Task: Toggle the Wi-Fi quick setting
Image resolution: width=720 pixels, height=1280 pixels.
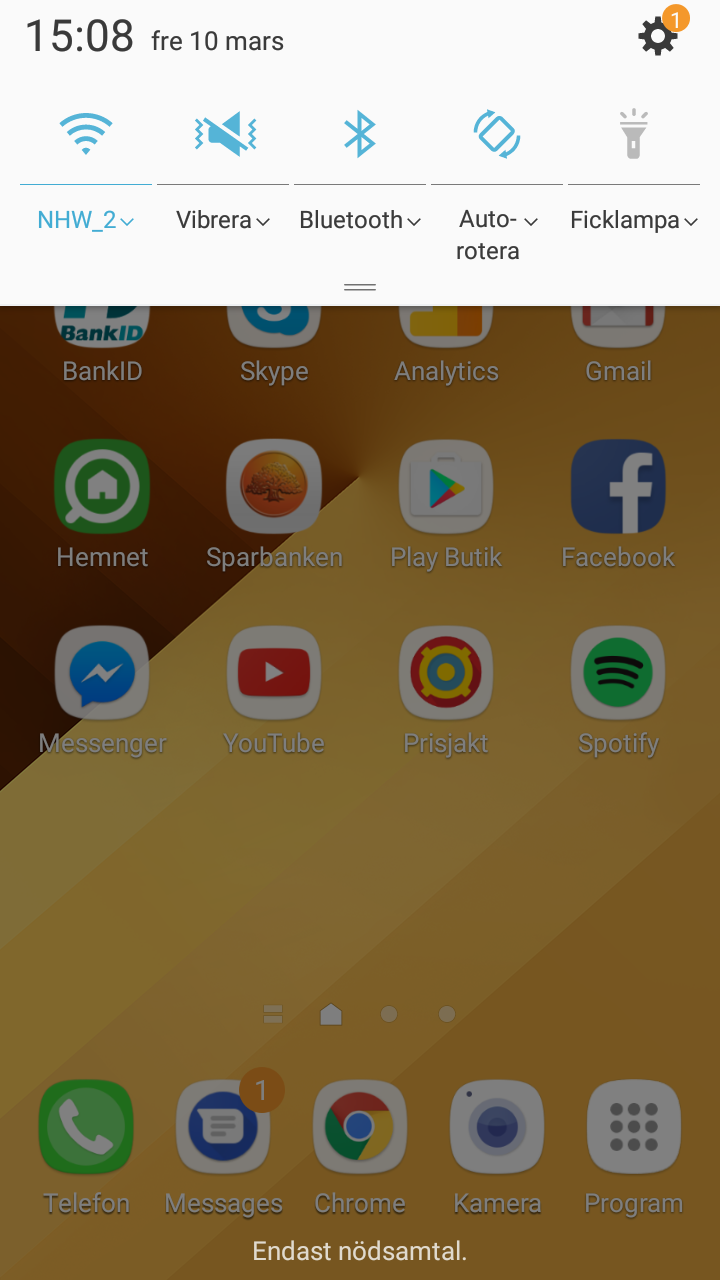Action: pos(86,133)
